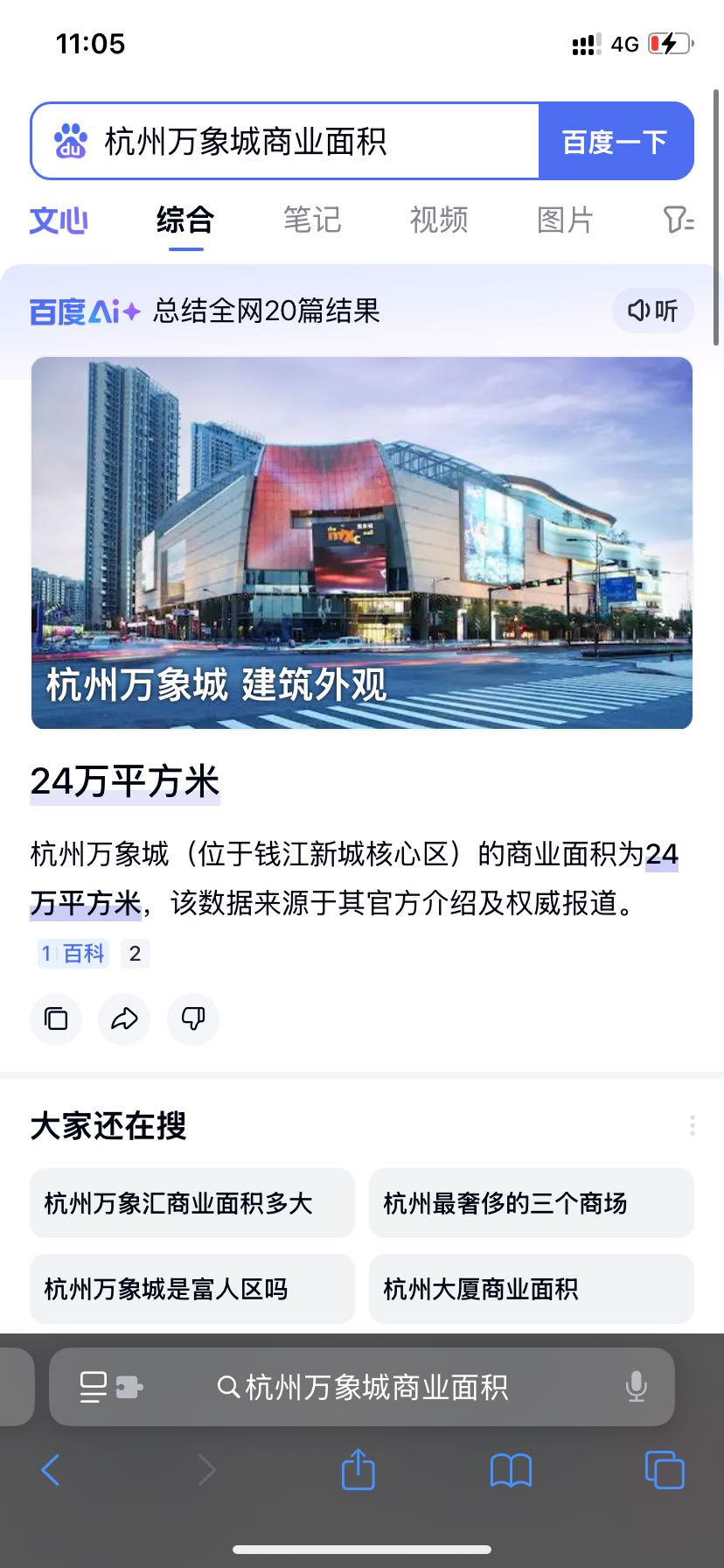Image resolution: width=724 pixels, height=1568 pixels.
Task: Switch to the 视频 tab
Action: (439, 220)
